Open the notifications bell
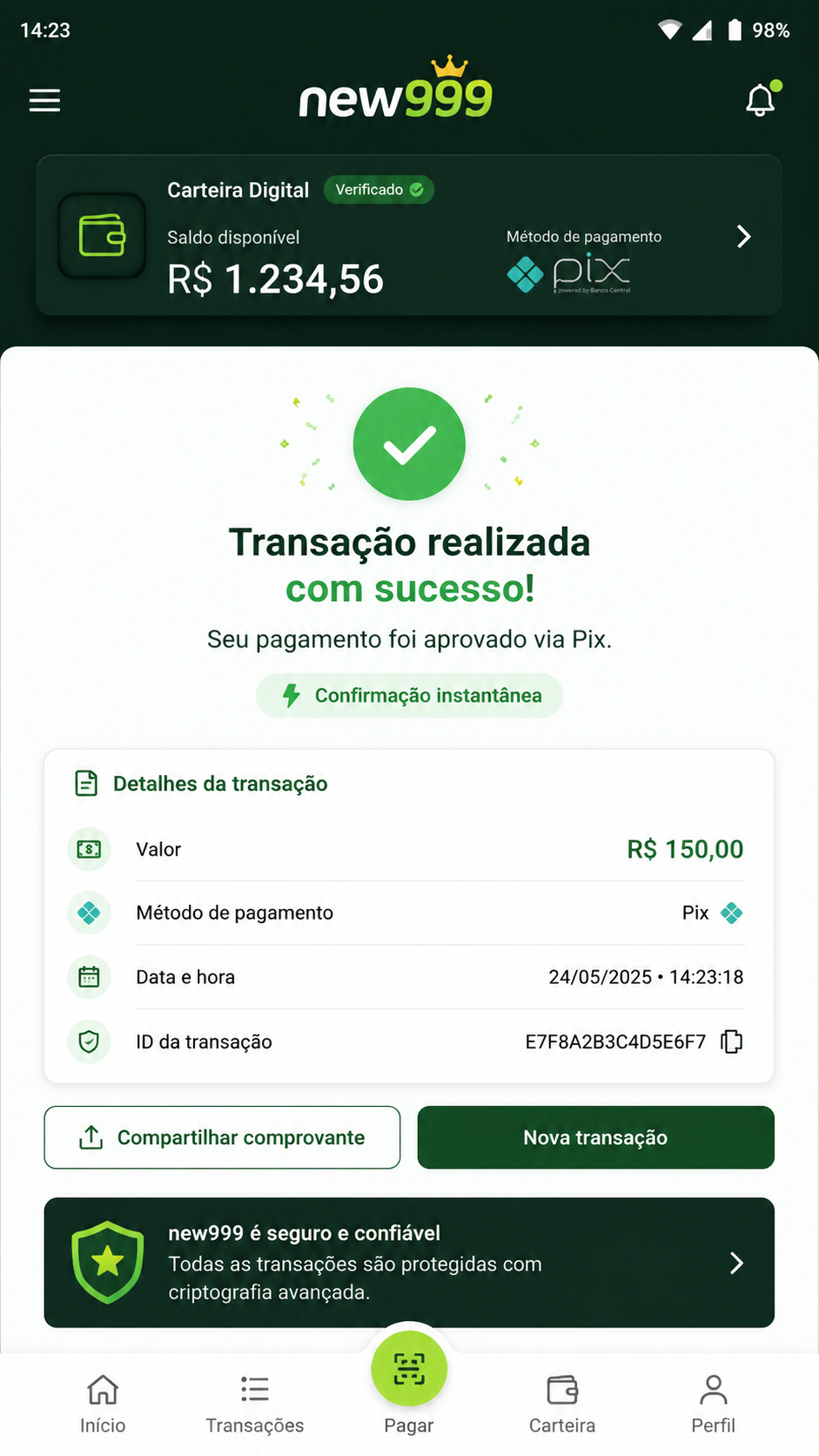Image resolution: width=819 pixels, height=1456 pixels. pyautogui.click(x=762, y=99)
